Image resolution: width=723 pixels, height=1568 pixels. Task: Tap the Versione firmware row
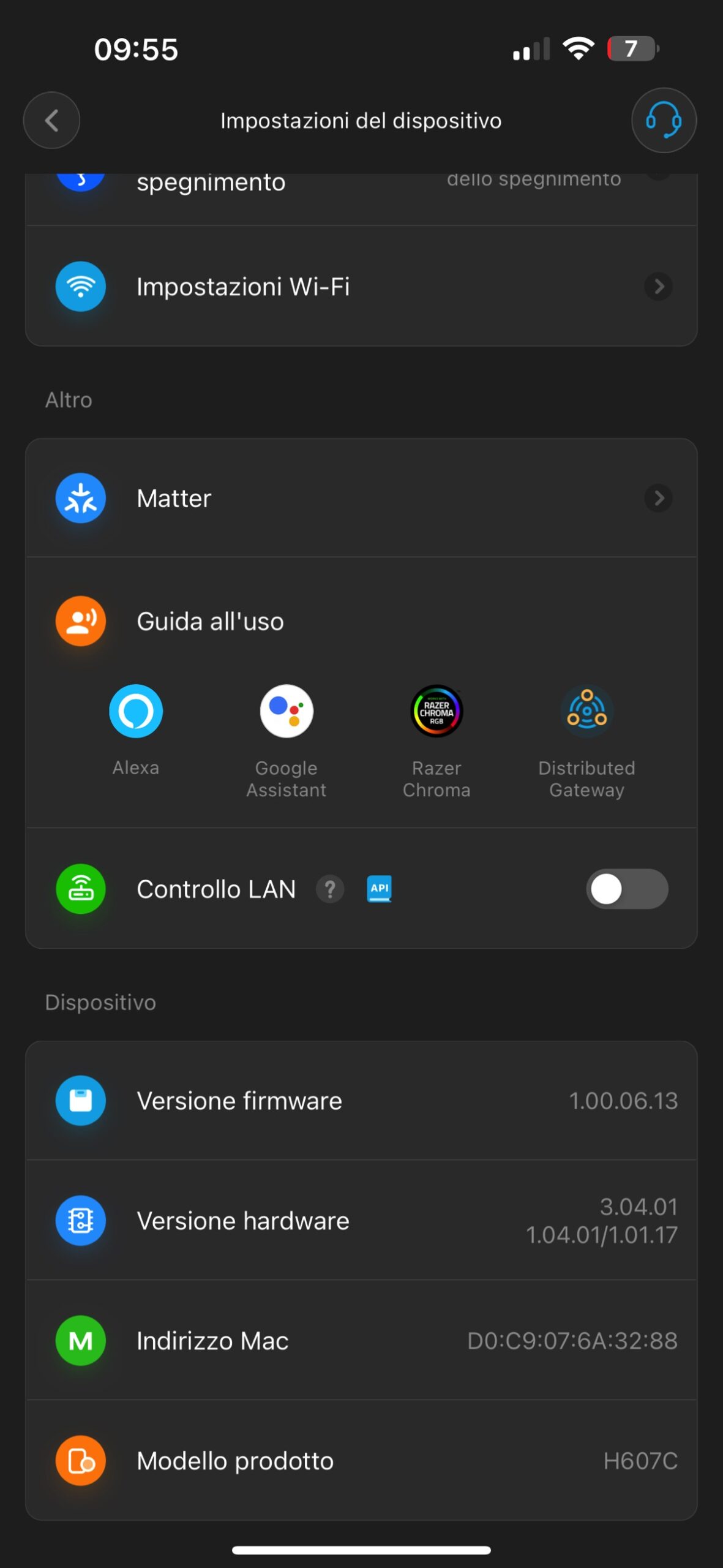click(x=361, y=1101)
